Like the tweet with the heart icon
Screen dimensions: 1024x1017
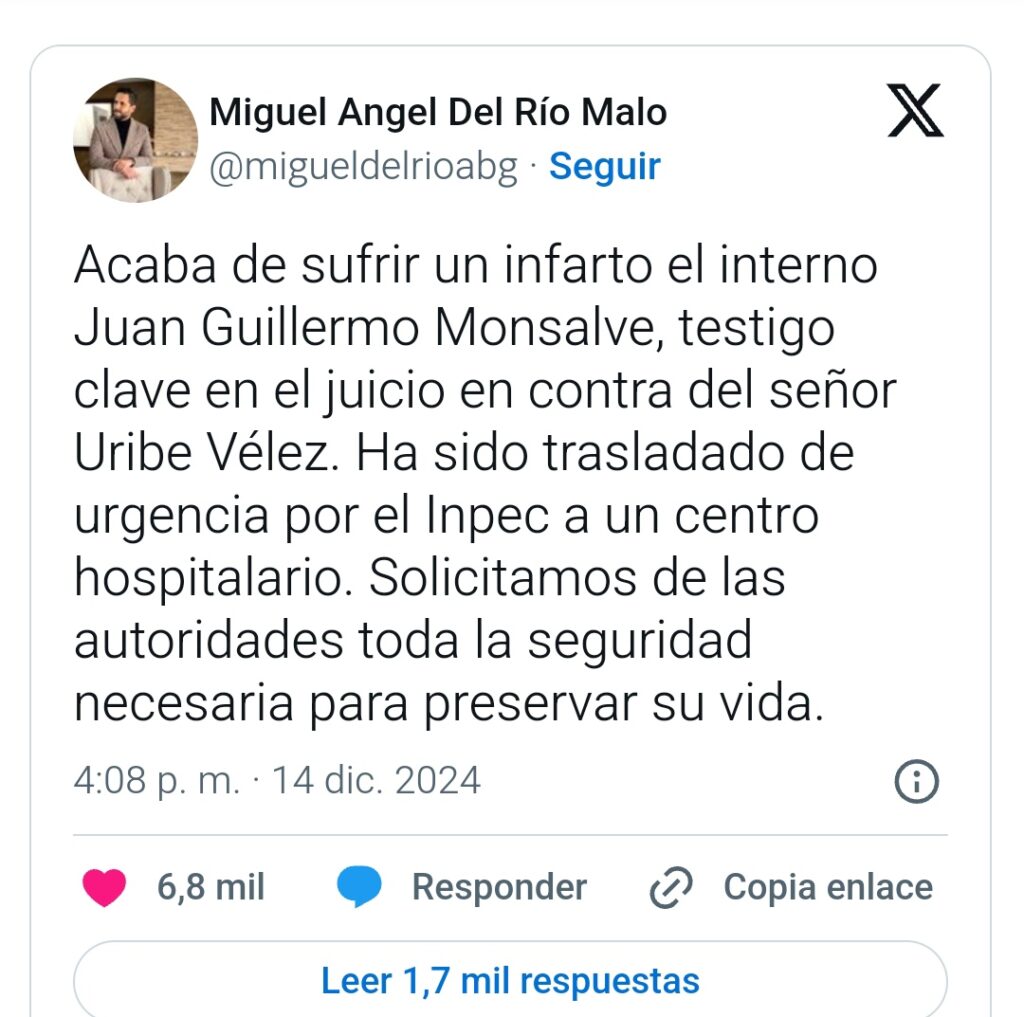point(104,887)
